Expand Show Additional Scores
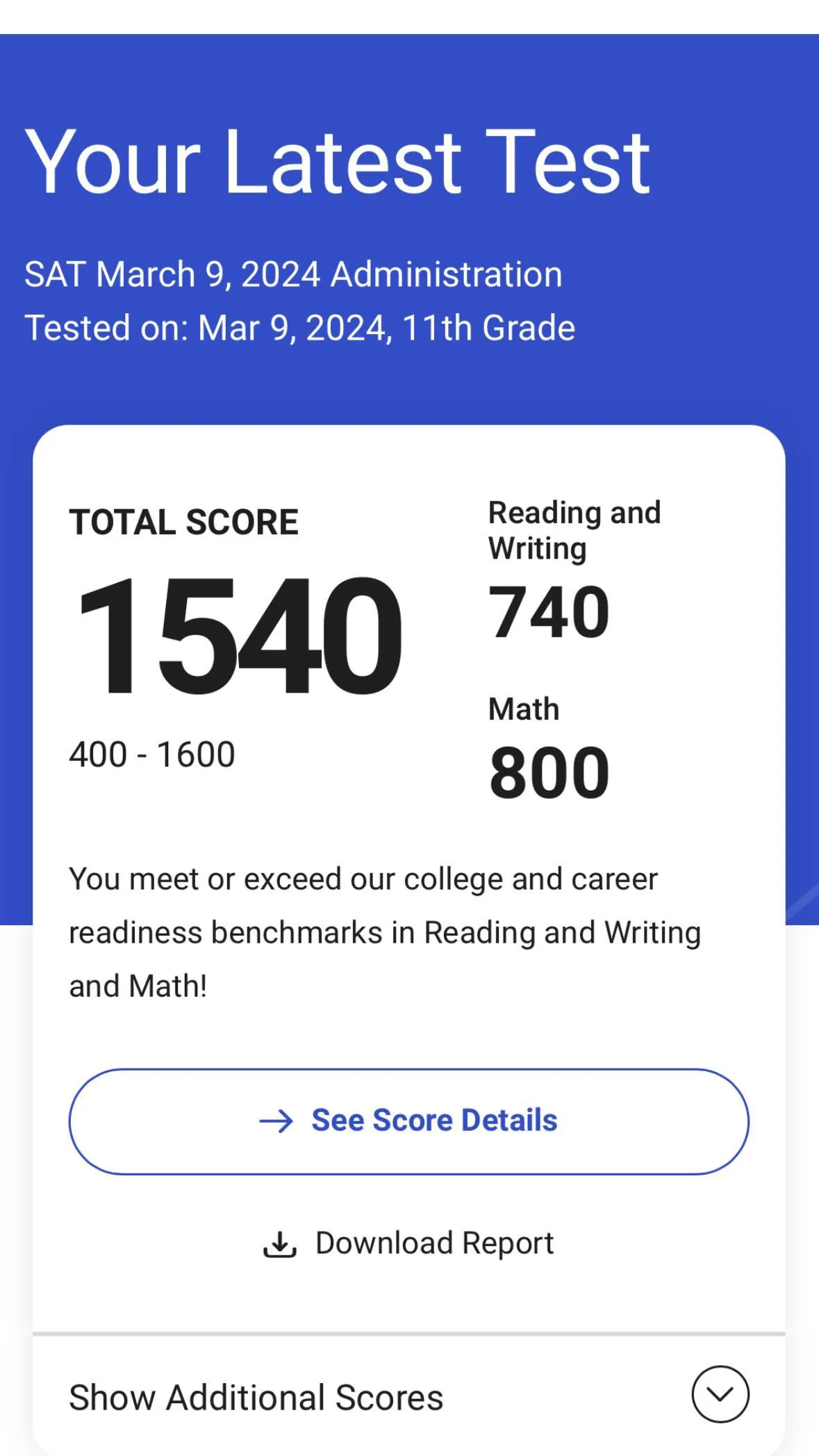Image resolution: width=819 pixels, height=1456 pixels. 720,1394
